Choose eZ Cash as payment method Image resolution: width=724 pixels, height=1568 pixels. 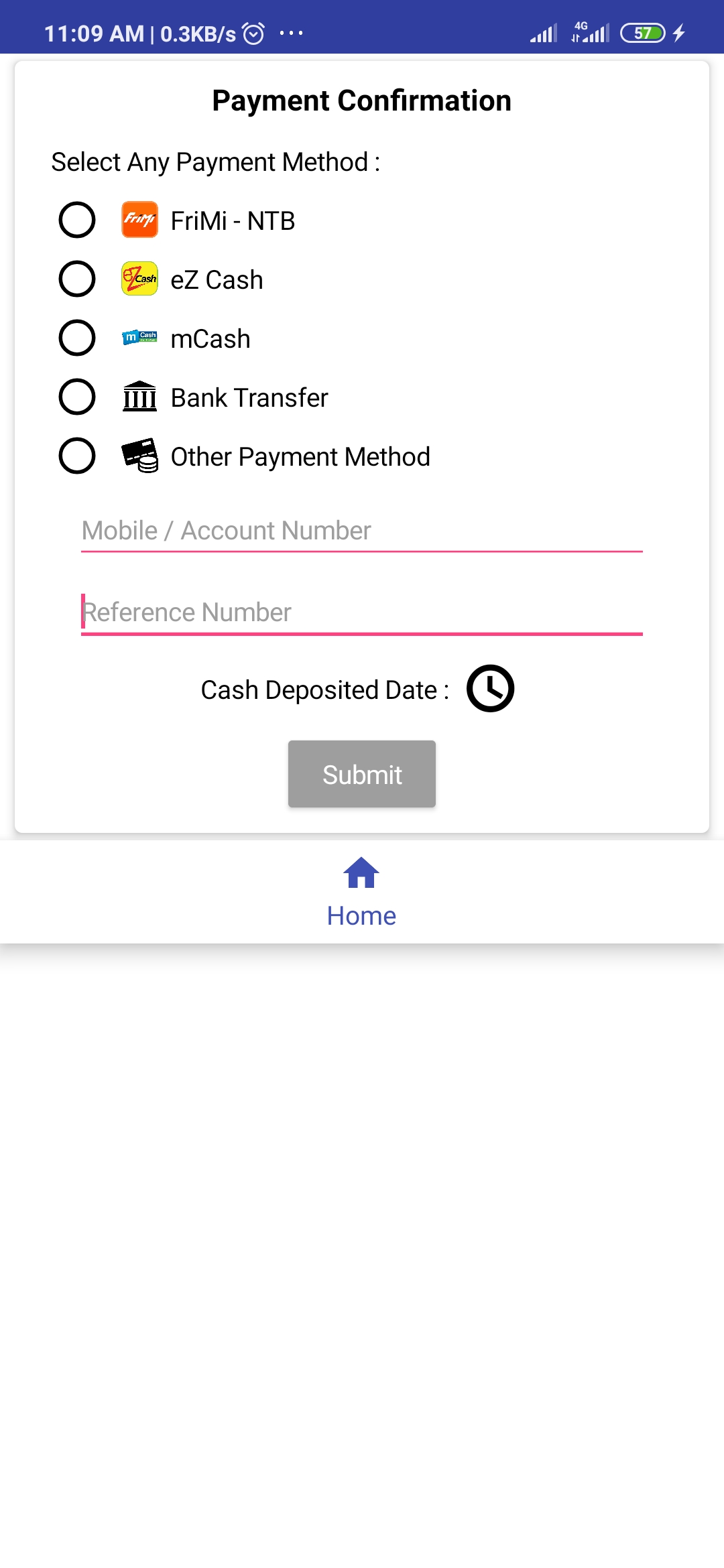[77, 279]
